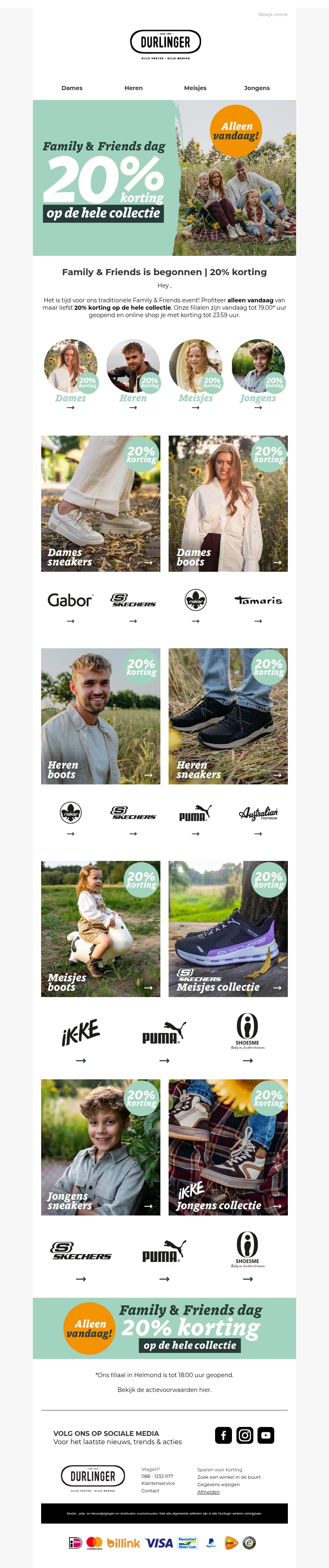Select Heren in the top menu
Image resolution: width=329 pixels, height=1568 pixels.
(x=133, y=88)
